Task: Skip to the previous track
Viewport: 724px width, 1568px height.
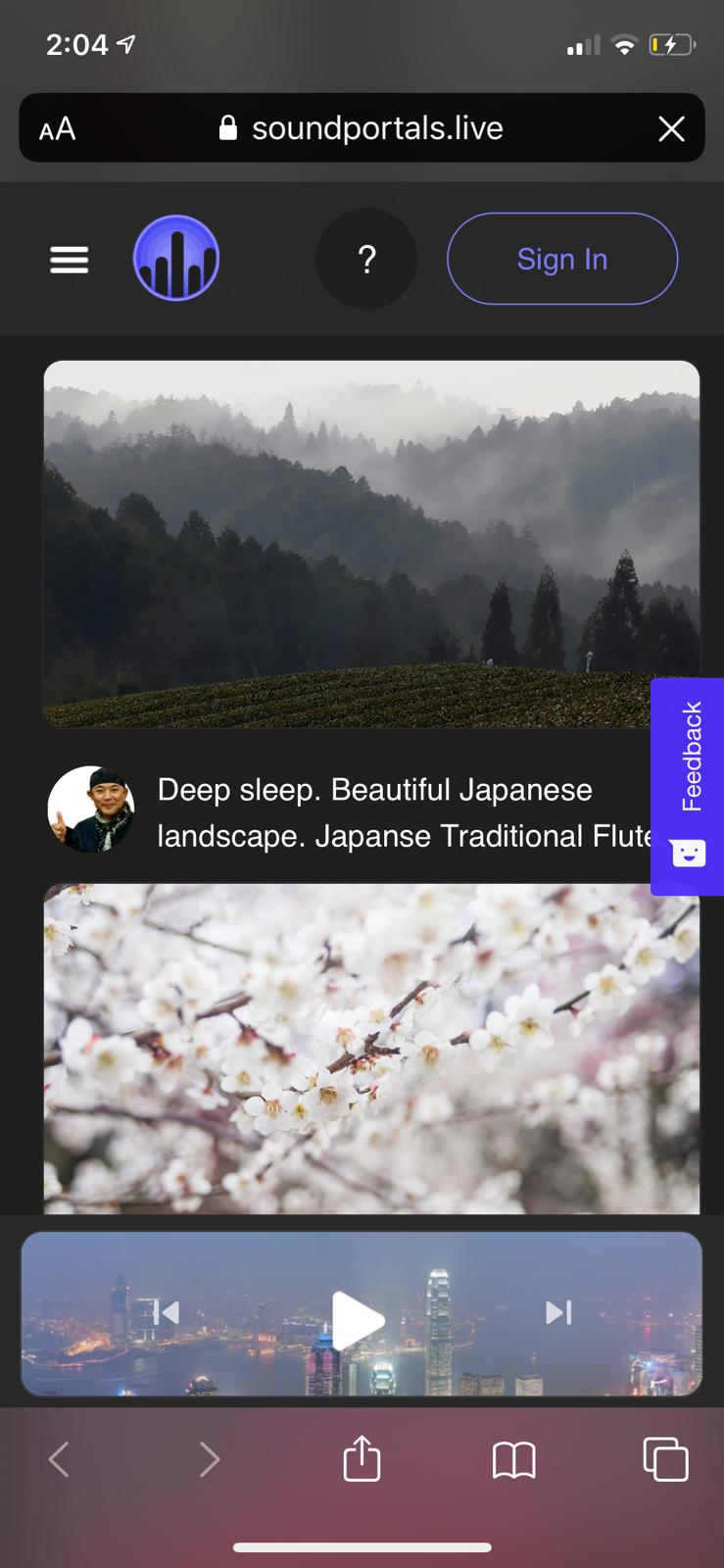Action: tap(167, 1312)
